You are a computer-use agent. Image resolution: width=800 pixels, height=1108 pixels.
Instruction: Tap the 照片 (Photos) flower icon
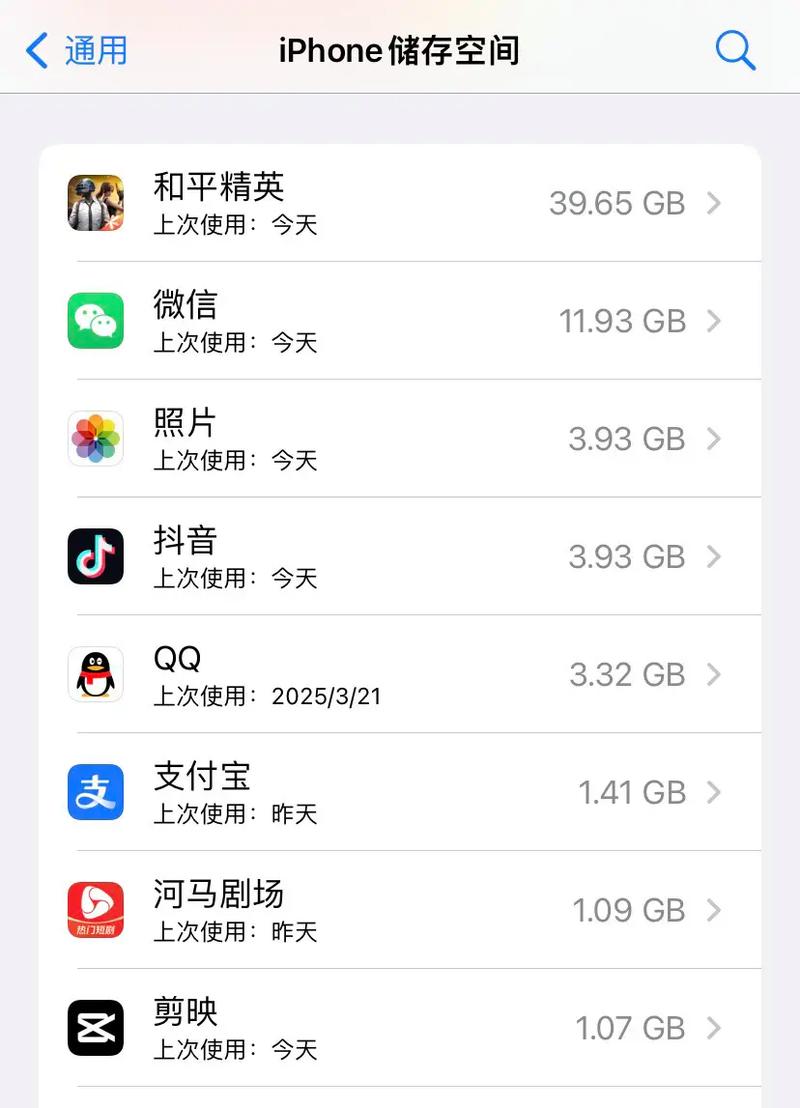click(x=95, y=438)
